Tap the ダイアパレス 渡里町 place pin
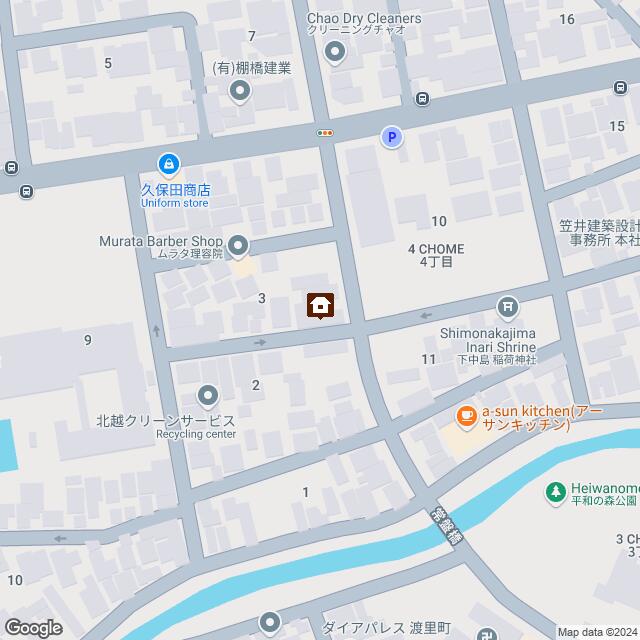 coord(271,624)
